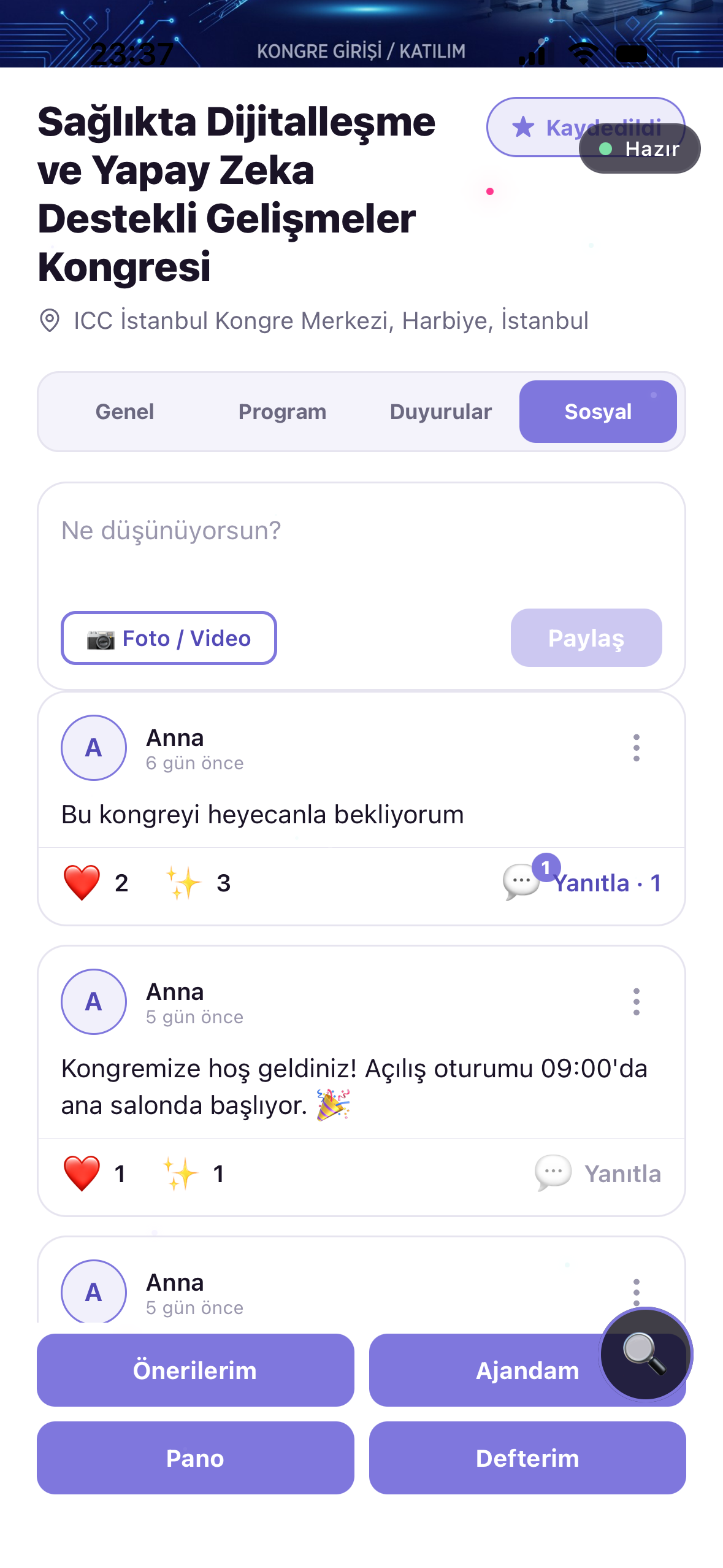Add sparkle reaction to "heyecanla bekliyorum" post
Viewport: 723px width, 1568px height.
tap(197, 883)
